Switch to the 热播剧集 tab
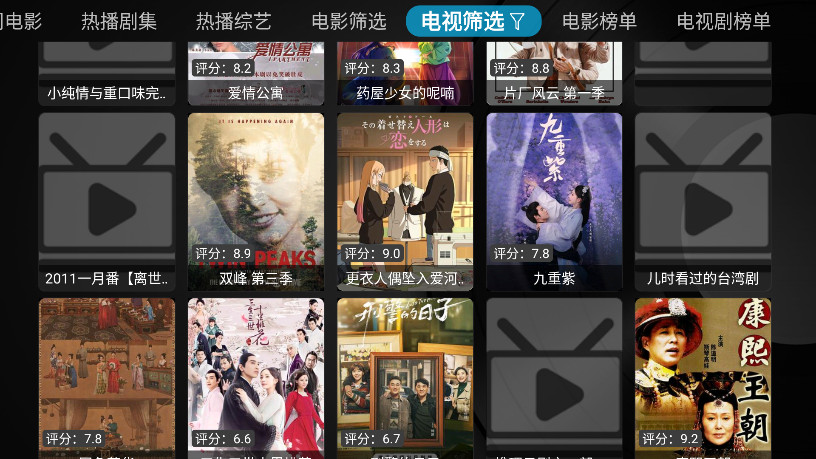The height and width of the screenshot is (459, 816). [119, 21]
